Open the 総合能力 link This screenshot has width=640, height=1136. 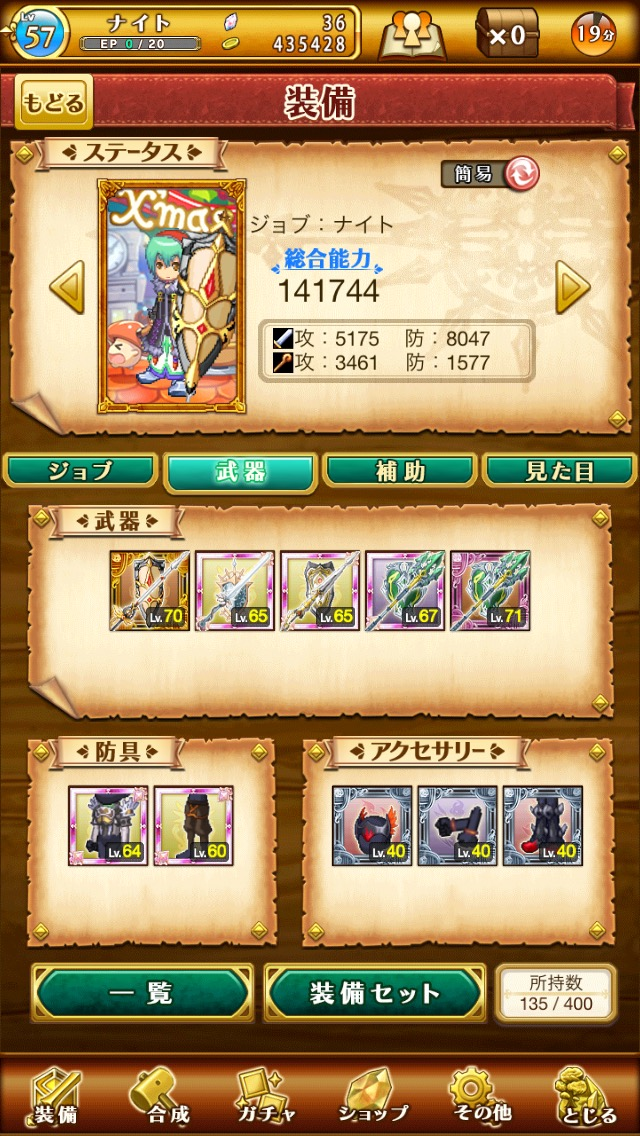tap(327, 260)
